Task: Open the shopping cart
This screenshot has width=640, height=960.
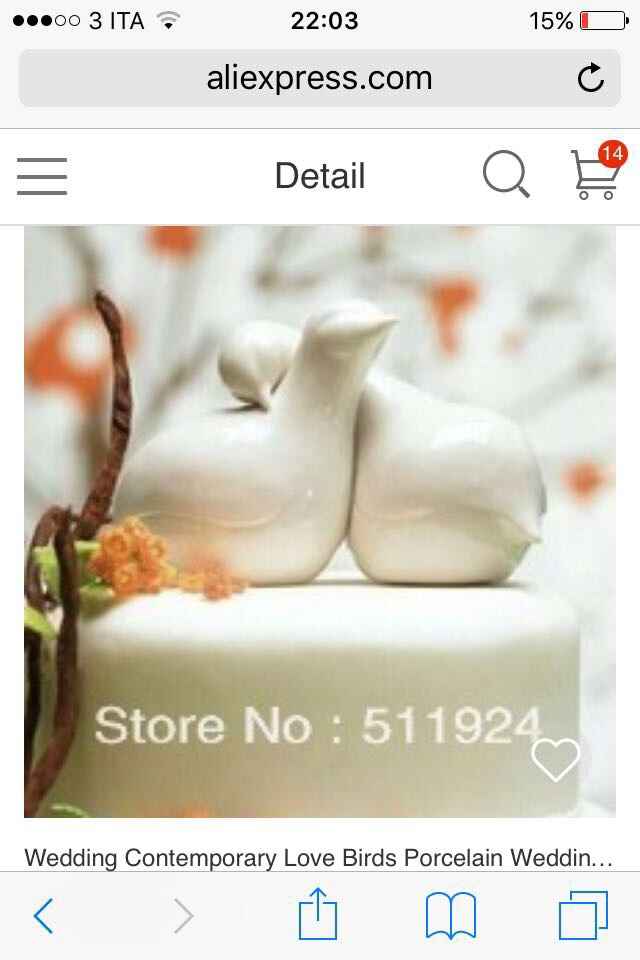Action: tap(595, 175)
